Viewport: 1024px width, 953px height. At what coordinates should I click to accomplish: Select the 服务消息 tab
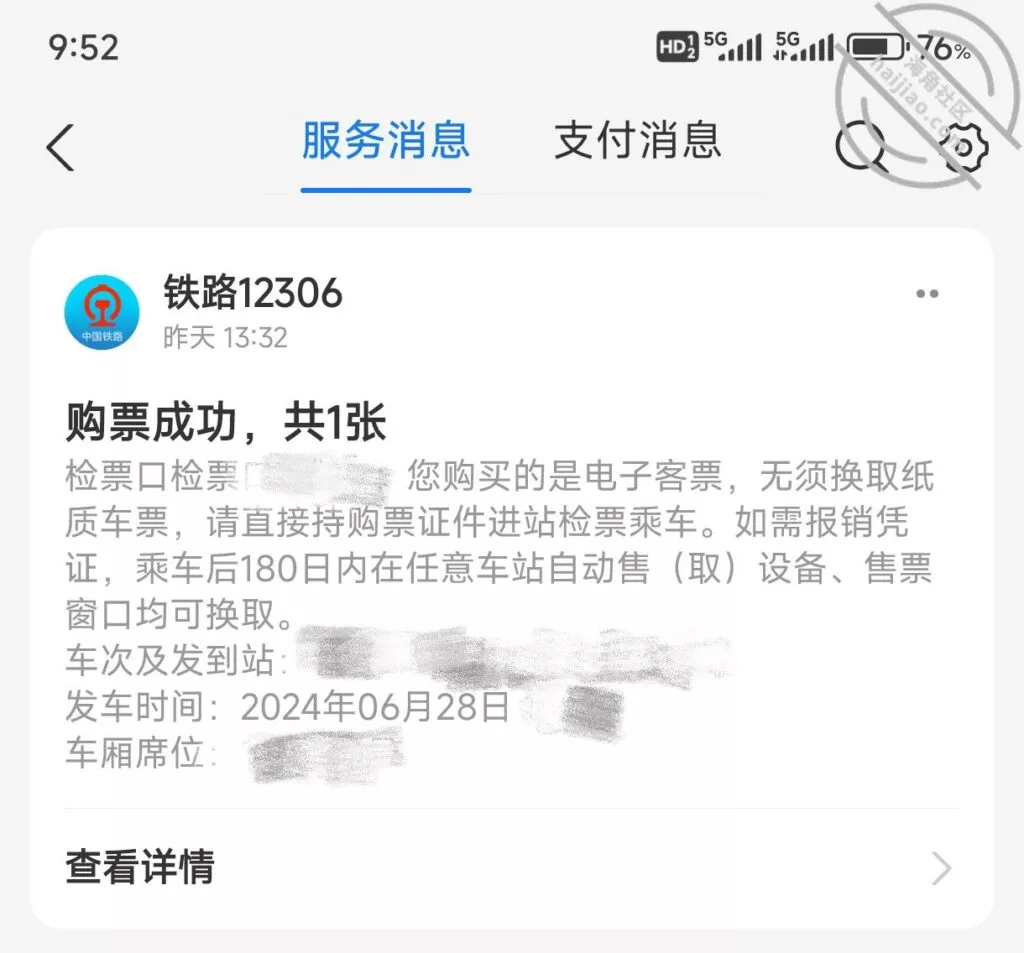point(386,141)
